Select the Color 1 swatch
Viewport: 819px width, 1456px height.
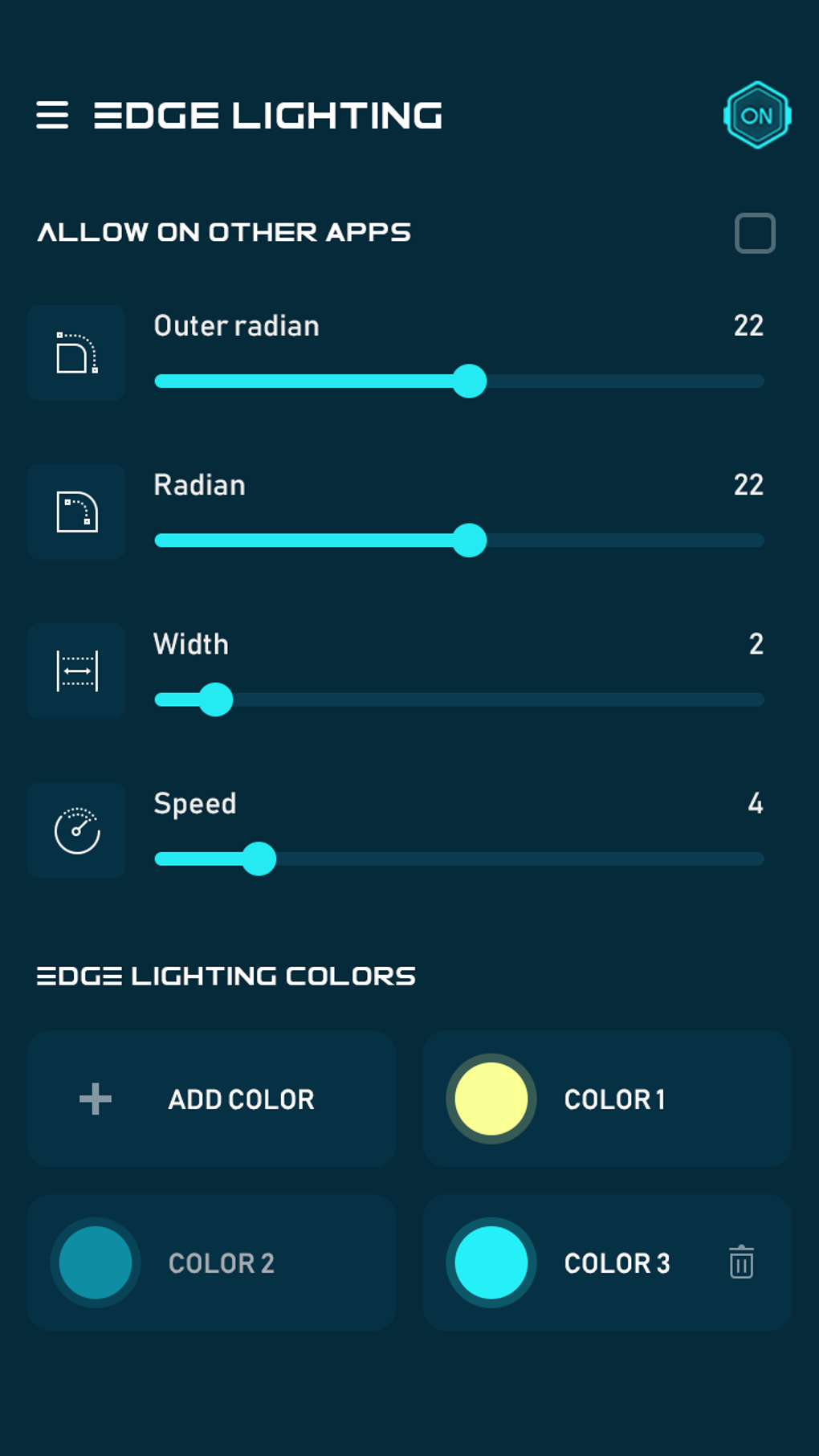[x=491, y=1099]
